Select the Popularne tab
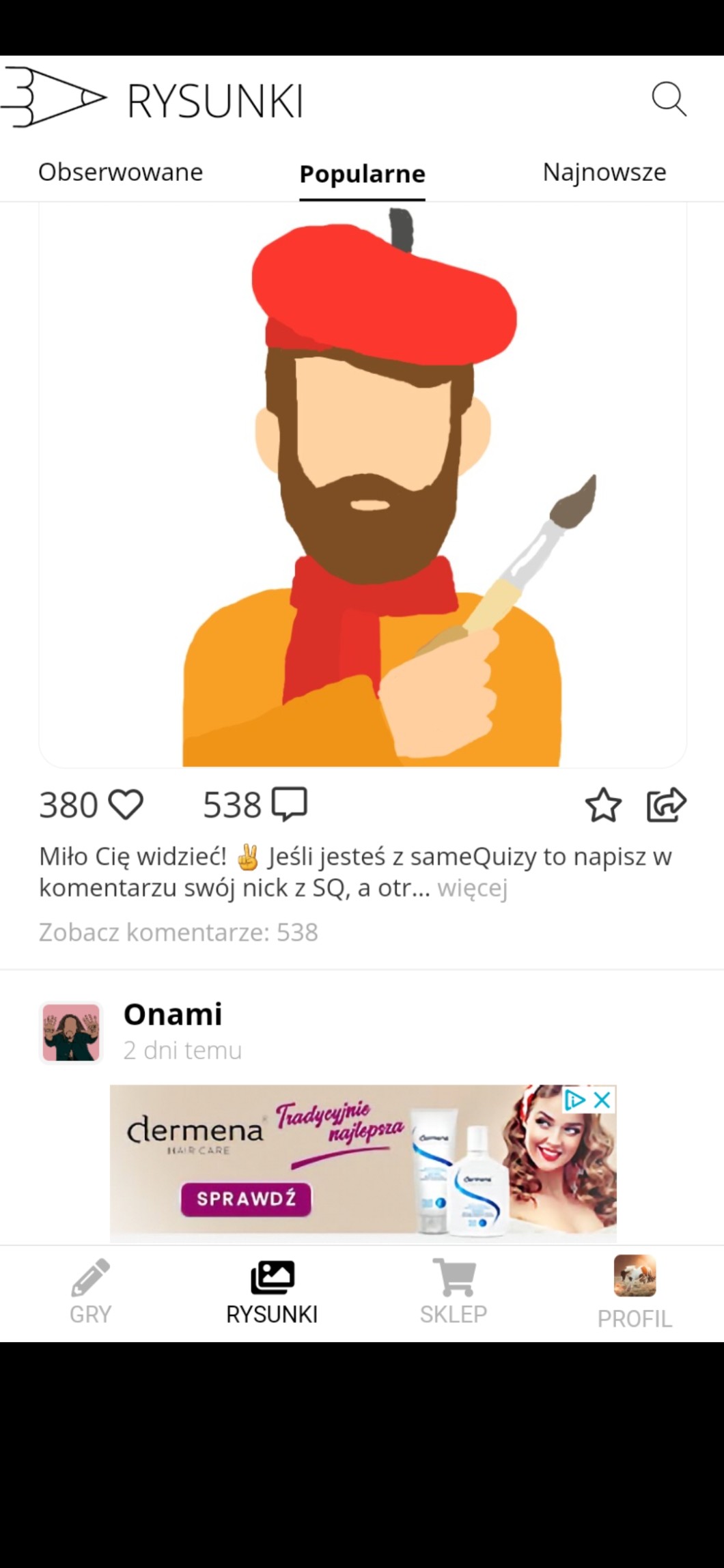 coord(362,173)
